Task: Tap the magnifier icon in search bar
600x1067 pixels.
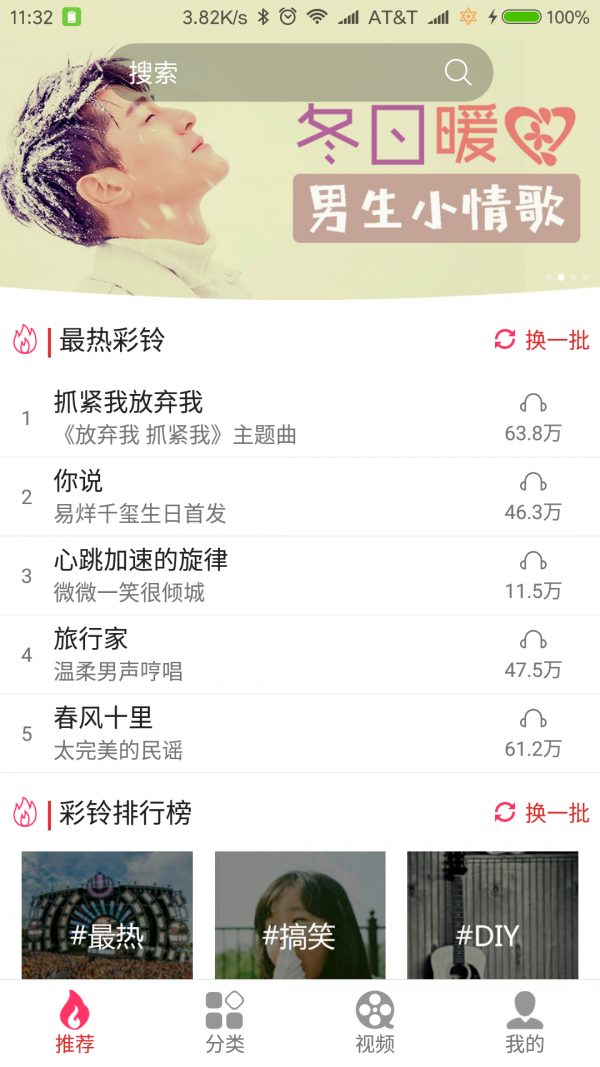Action: coord(458,72)
